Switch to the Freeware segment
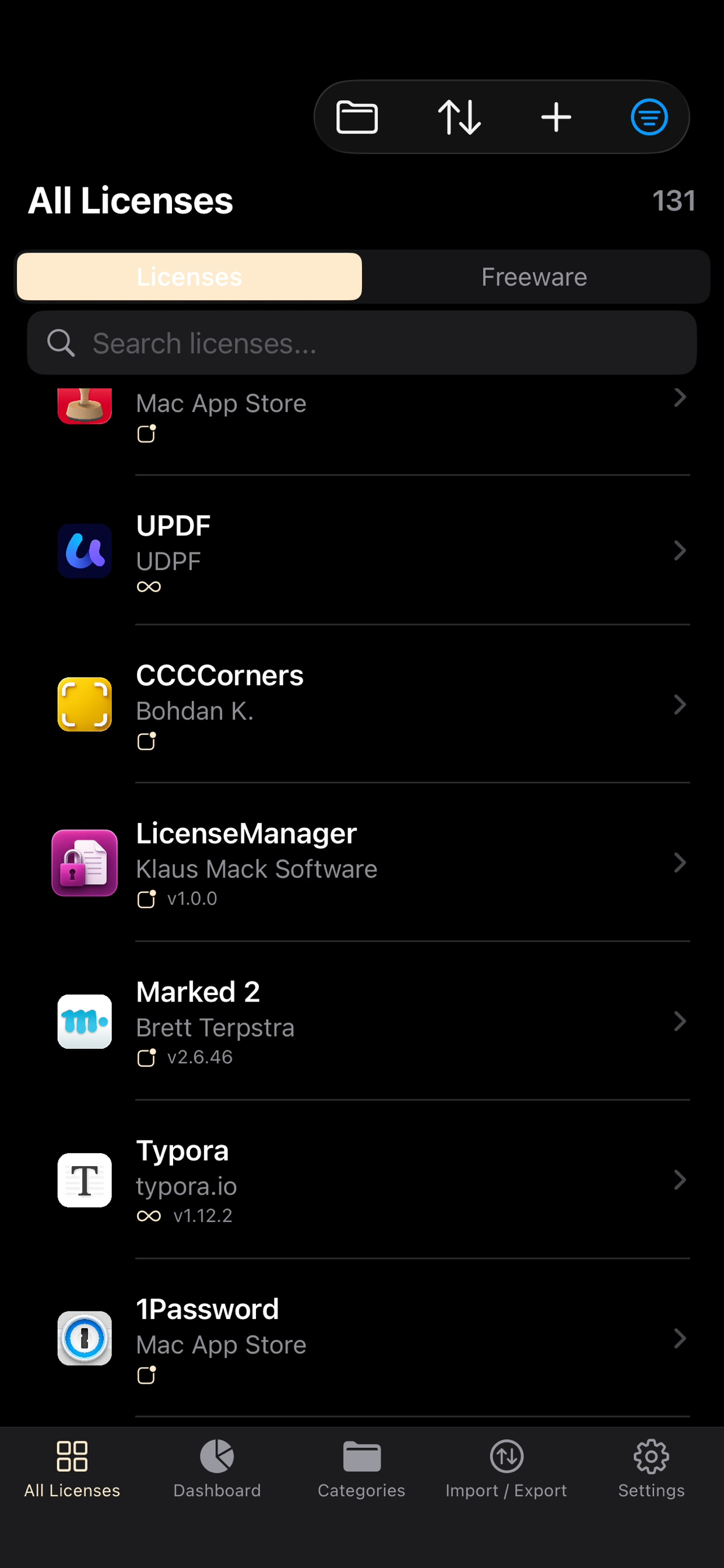The image size is (724, 1568). click(534, 277)
